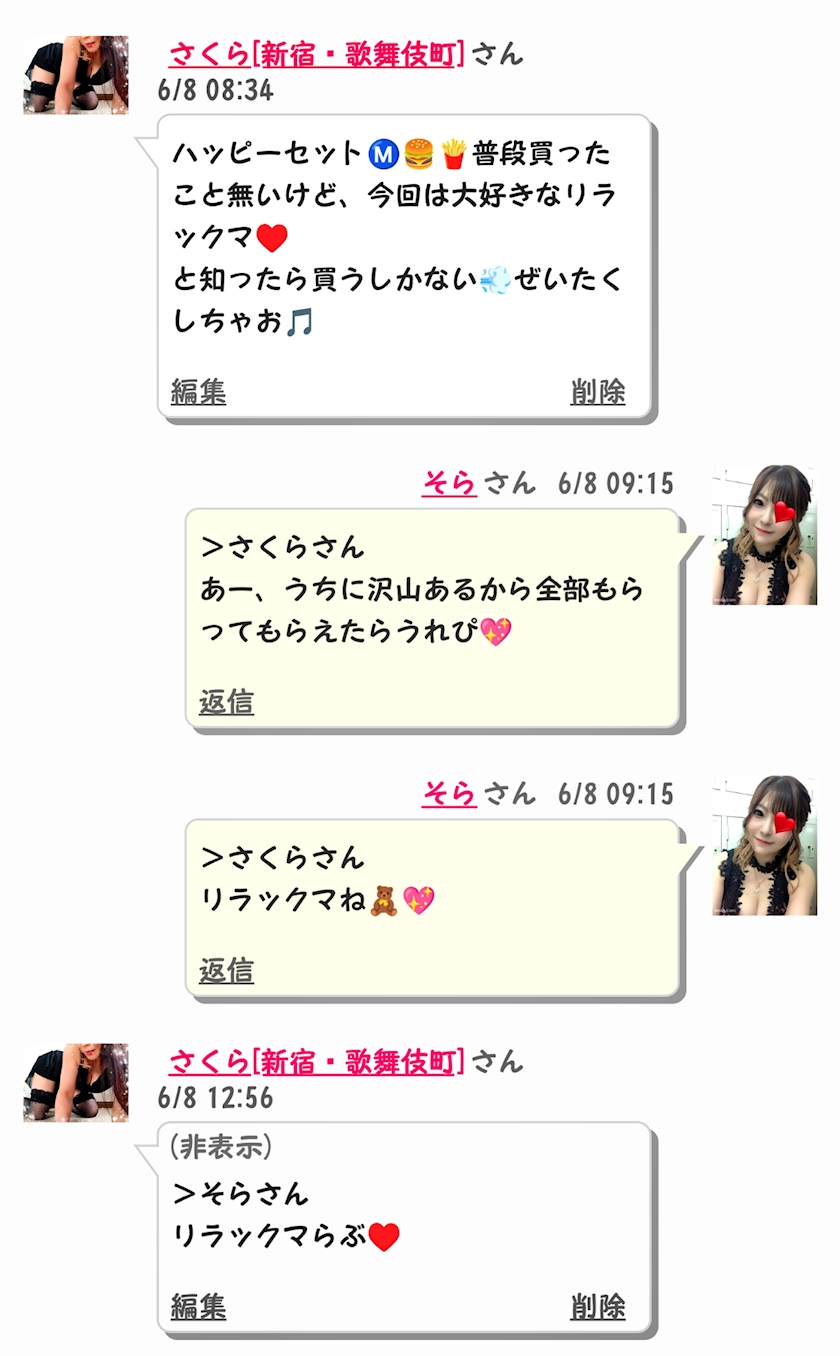The height and width of the screenshot is (1356, 840).
Task: Open さくら's avatar on the 08:34 post
Action: pos(76,75)
